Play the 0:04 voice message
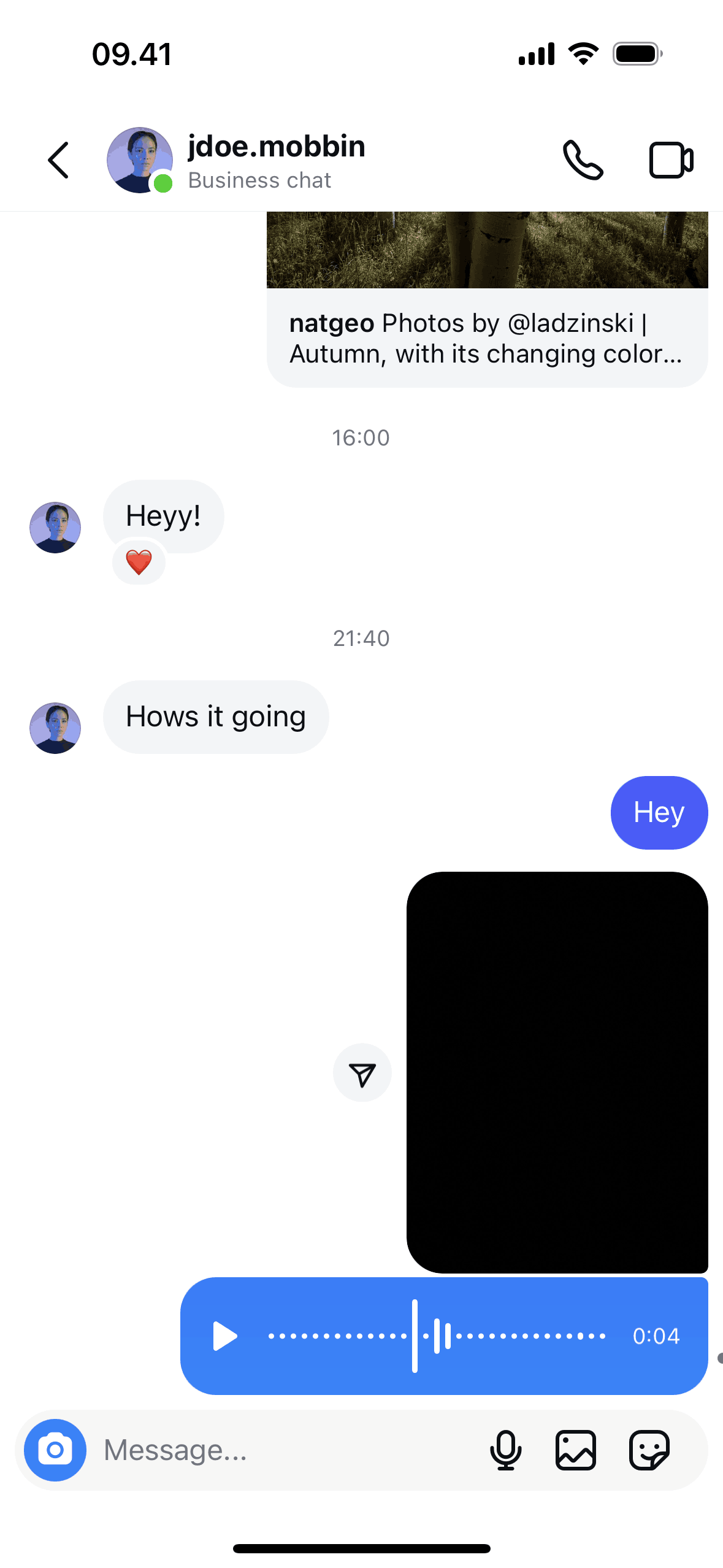Viewport: 723px width, 1568px height. pyautogui.click(x=224, y=1336)
